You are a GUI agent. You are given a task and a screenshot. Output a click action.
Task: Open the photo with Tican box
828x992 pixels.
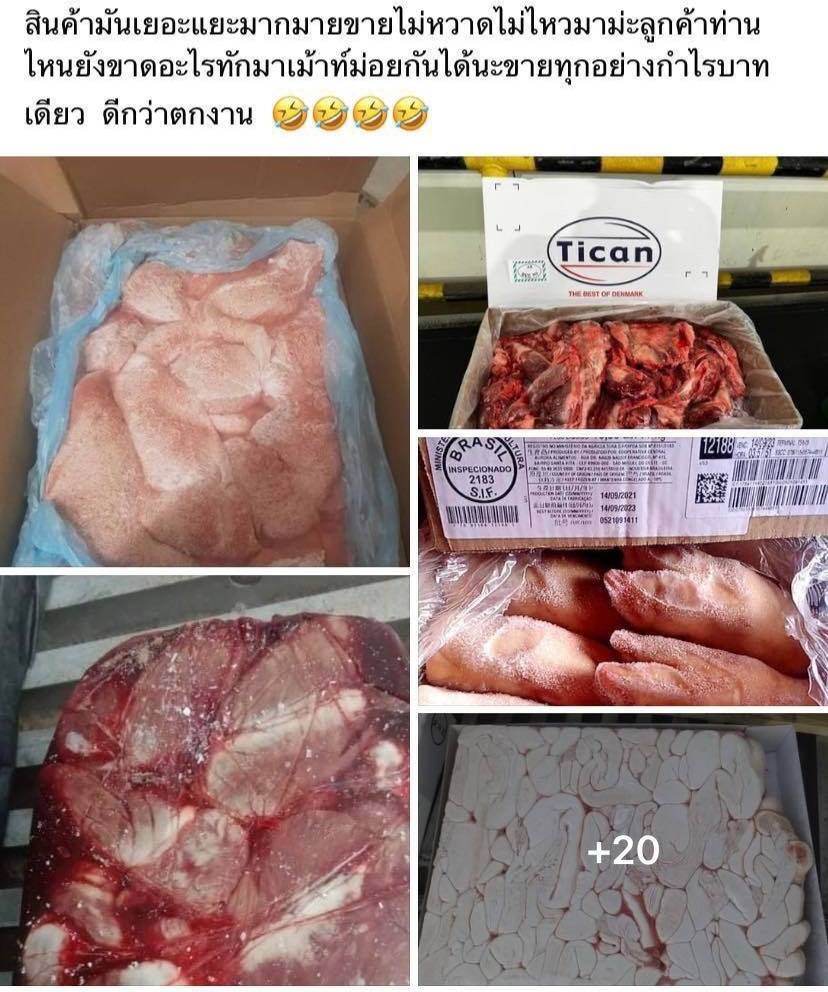pos(622,292)
